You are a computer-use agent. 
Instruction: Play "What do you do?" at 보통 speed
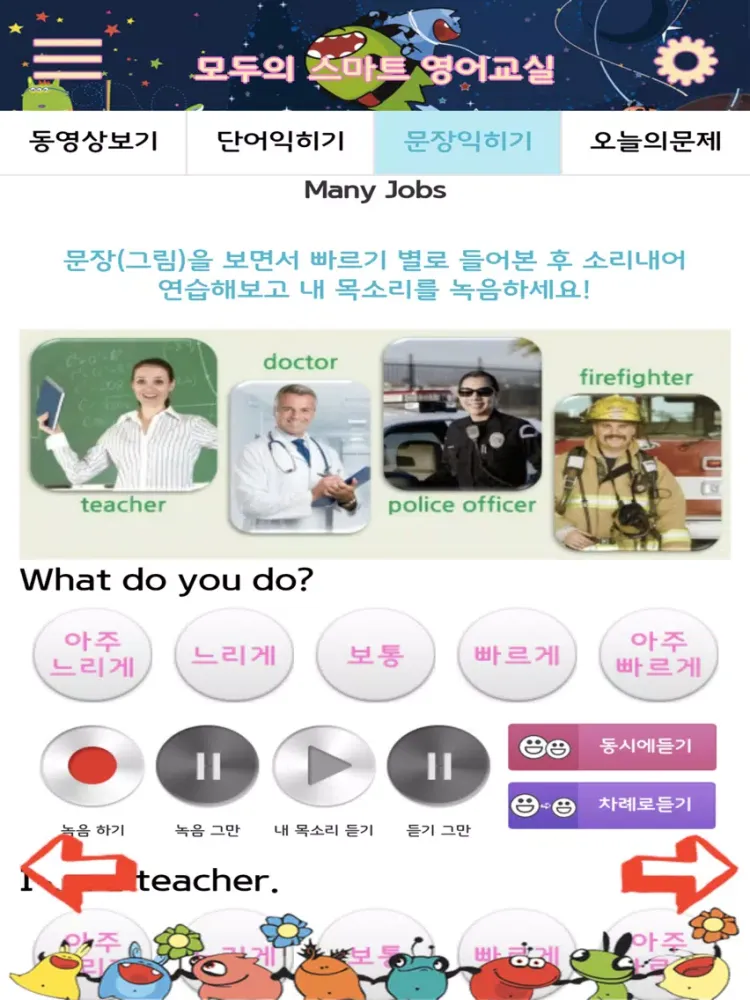tap(375, 655)
